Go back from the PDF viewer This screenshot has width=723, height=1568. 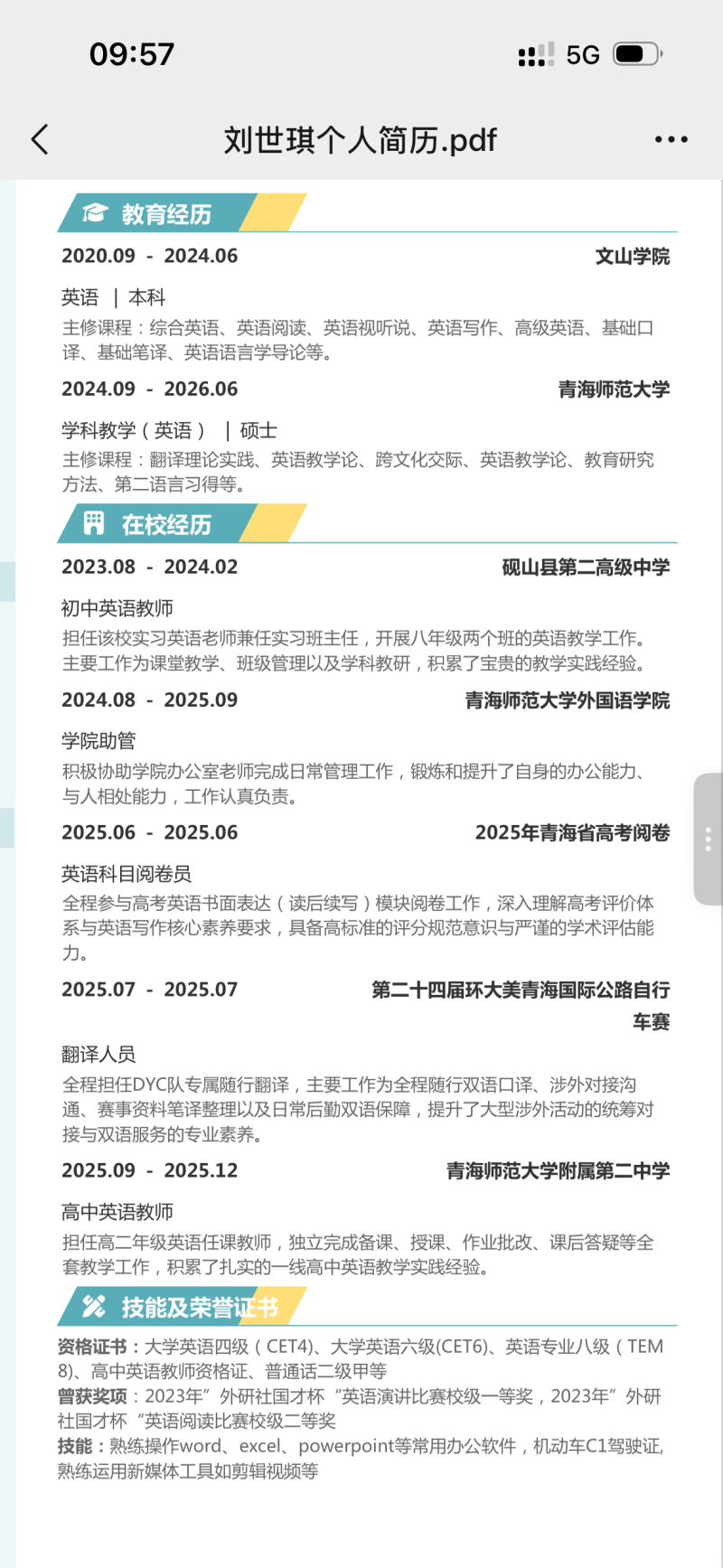[x=40, y=140]
